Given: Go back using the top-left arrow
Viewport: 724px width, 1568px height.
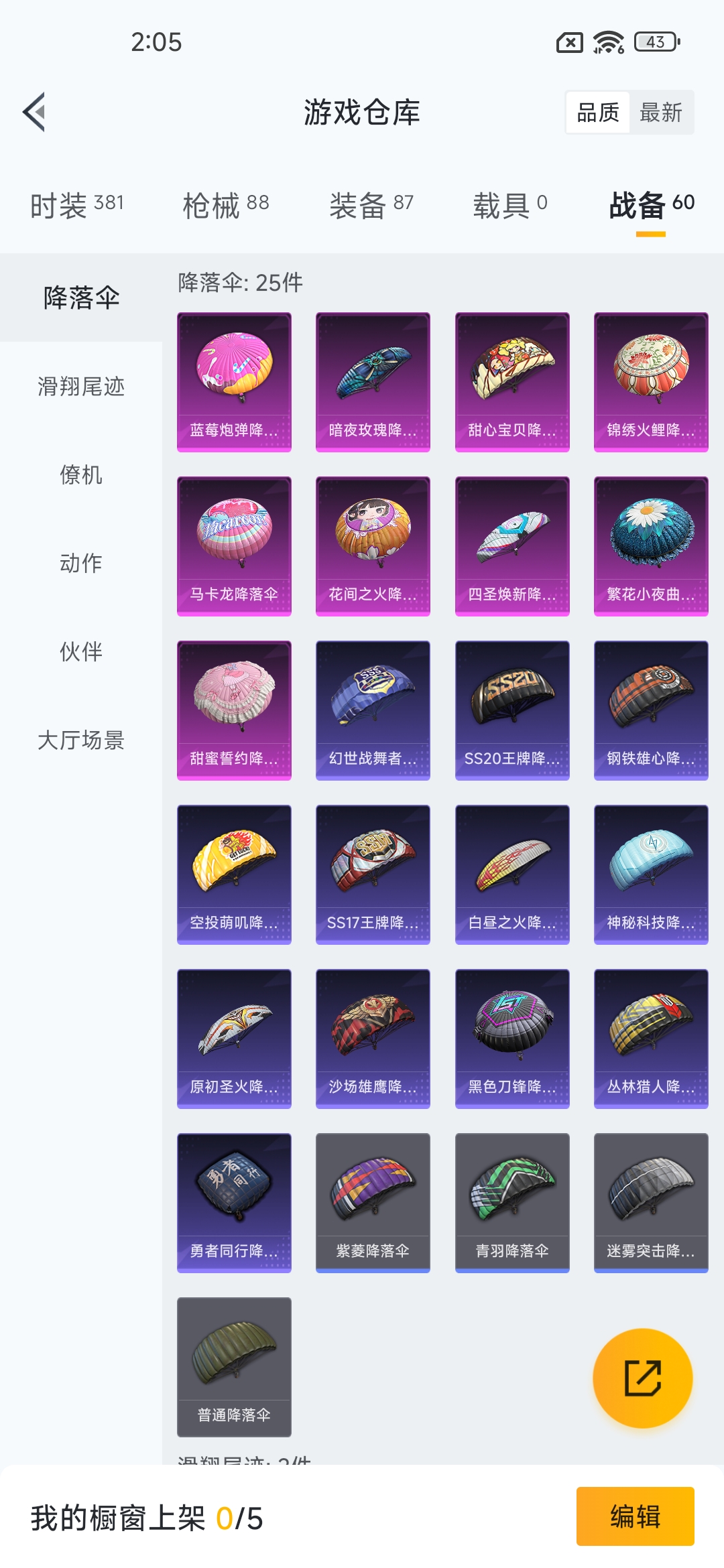Looking at the screenshot, I should (35, 112).
